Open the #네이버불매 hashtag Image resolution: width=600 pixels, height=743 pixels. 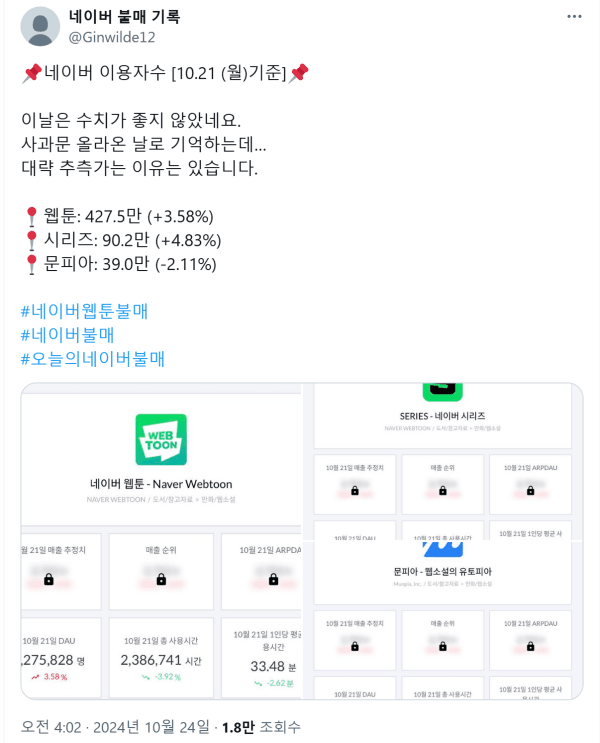click(67, 334)
